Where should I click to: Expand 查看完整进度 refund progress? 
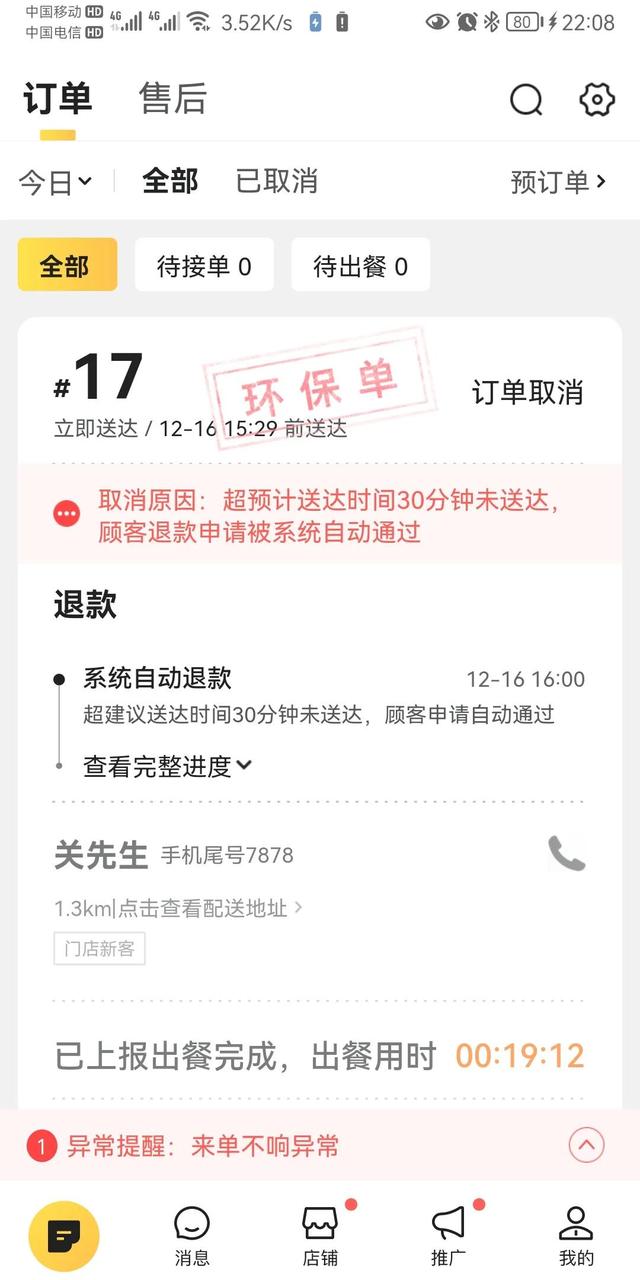tap(167, 767)
